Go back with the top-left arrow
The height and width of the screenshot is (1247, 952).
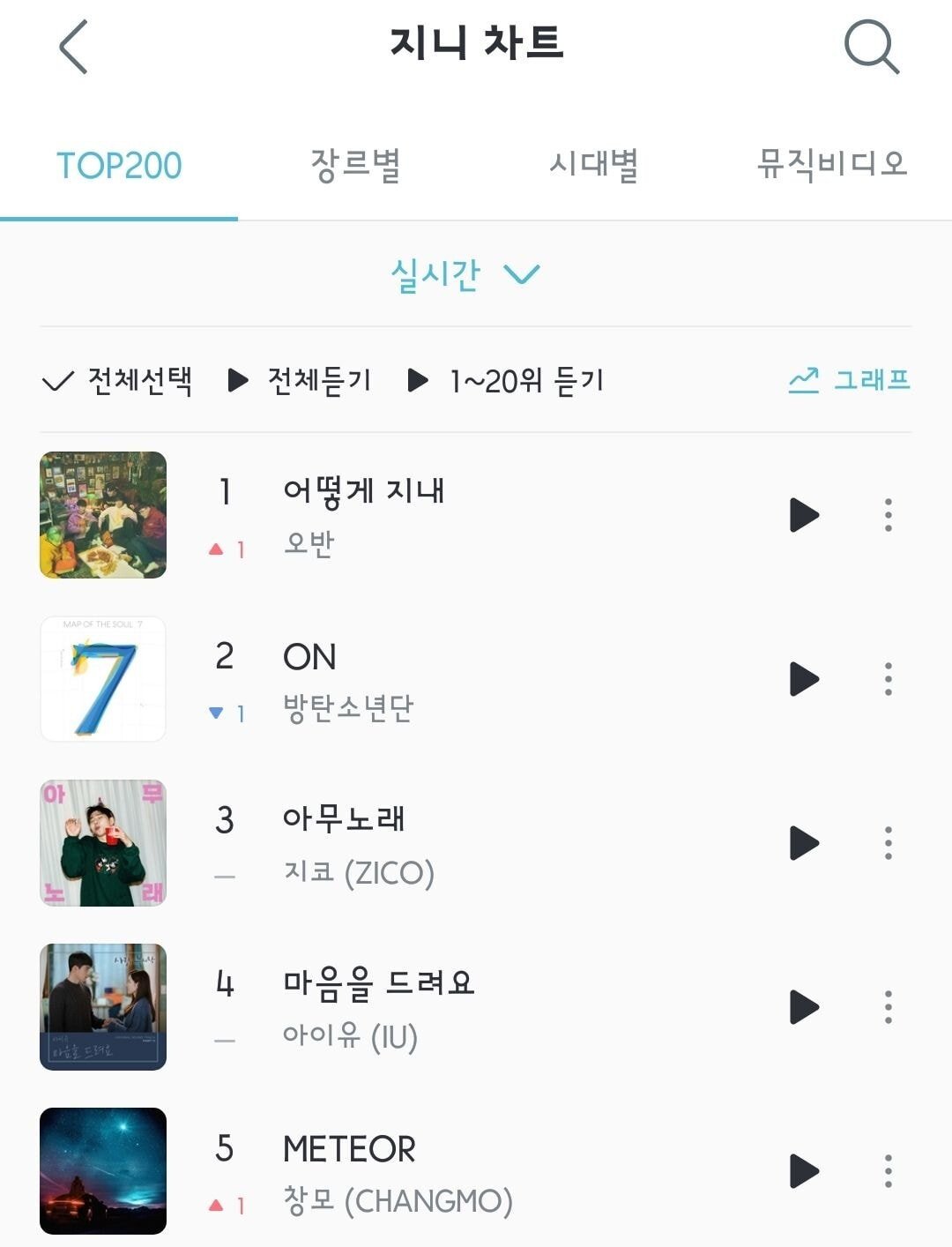74,47
